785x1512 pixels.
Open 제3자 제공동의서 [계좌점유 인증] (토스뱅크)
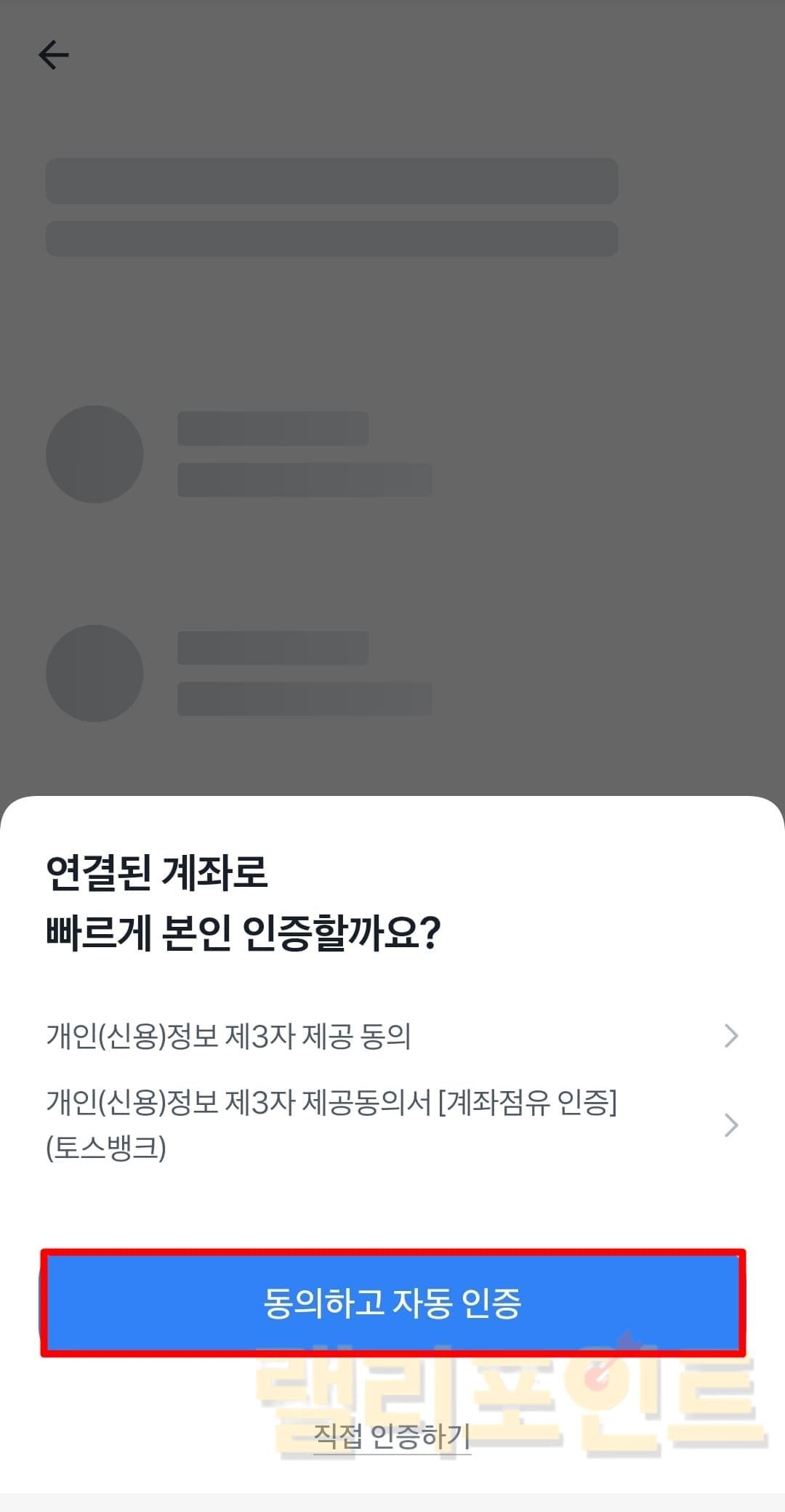click(x=392, y=1125)
